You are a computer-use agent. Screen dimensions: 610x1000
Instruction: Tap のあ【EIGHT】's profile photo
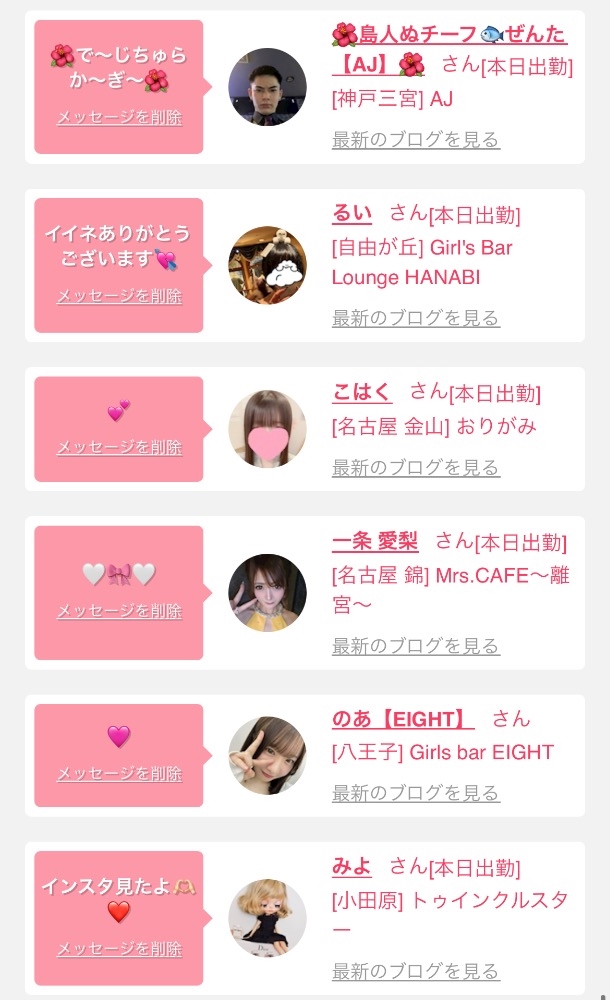267,756
